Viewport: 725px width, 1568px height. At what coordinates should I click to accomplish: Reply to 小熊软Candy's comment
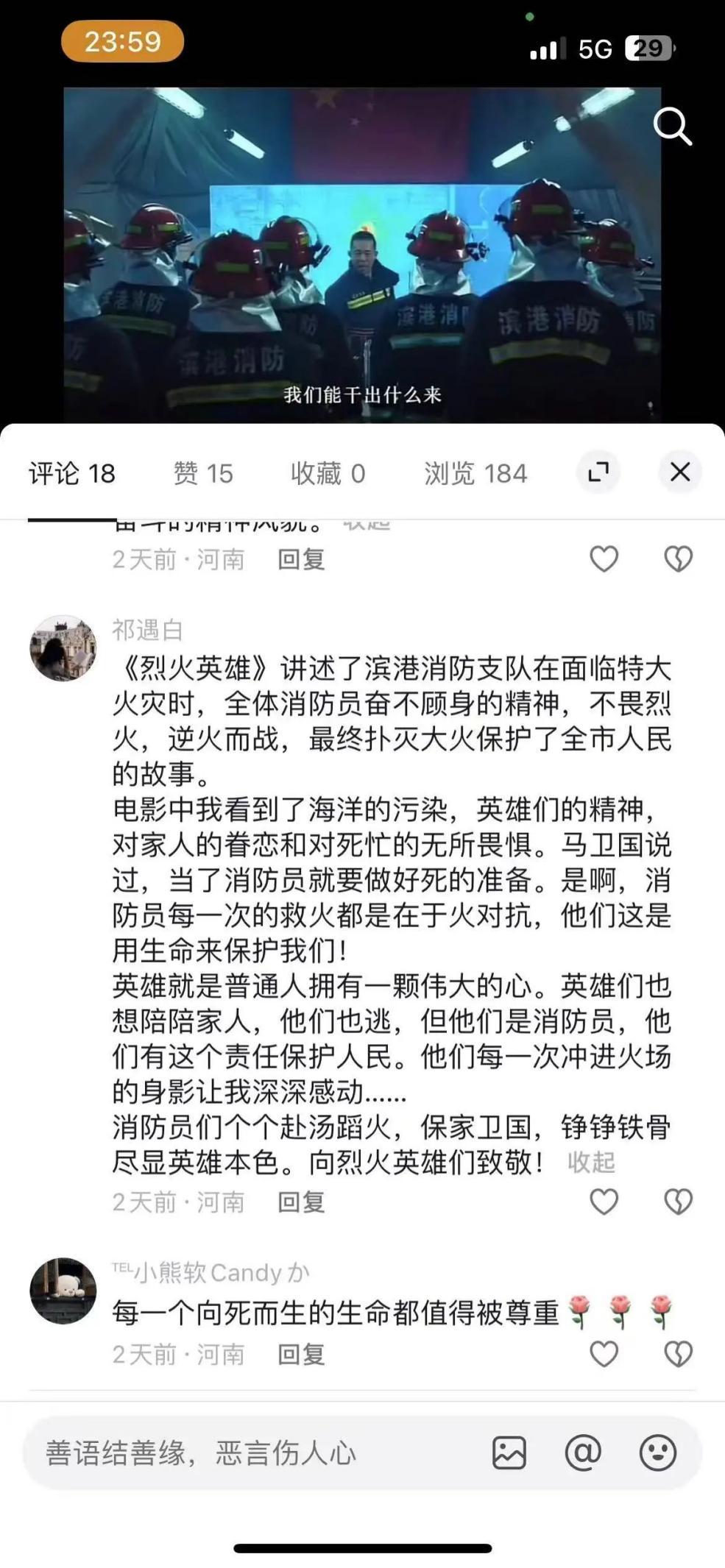301,1355
